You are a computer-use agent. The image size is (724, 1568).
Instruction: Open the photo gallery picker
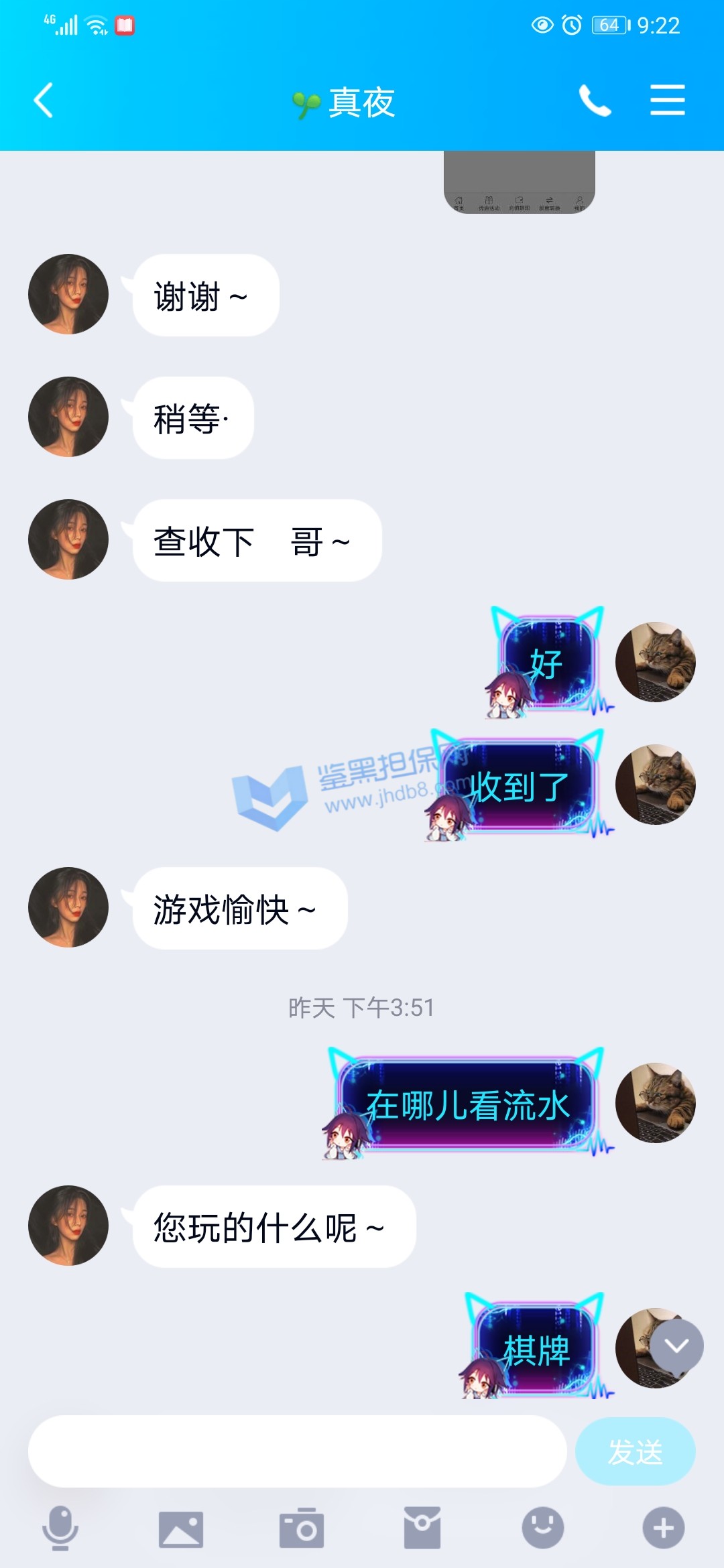180,1528
